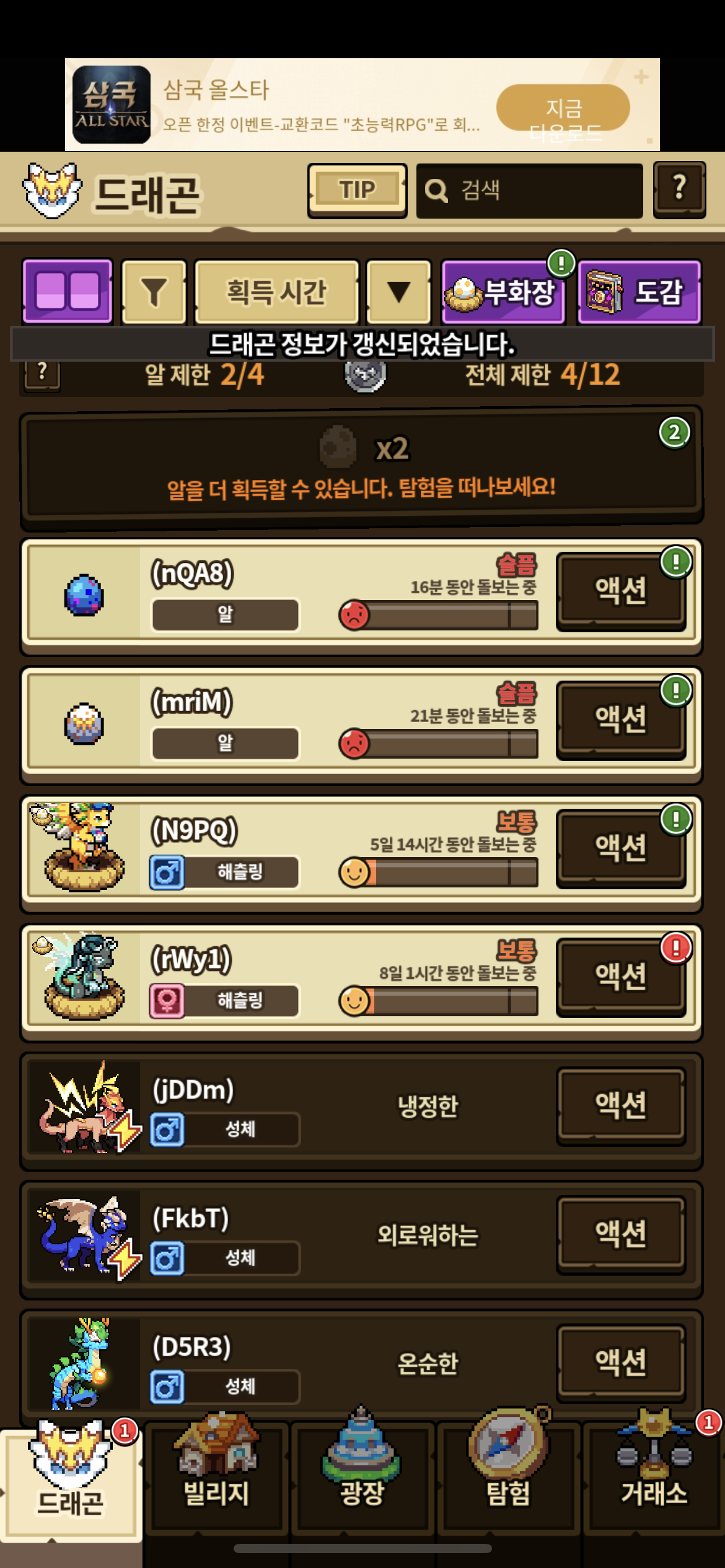Open the funnel filter options
The height and width of the screenshot is (1568, 725).
tap(154, 292)
